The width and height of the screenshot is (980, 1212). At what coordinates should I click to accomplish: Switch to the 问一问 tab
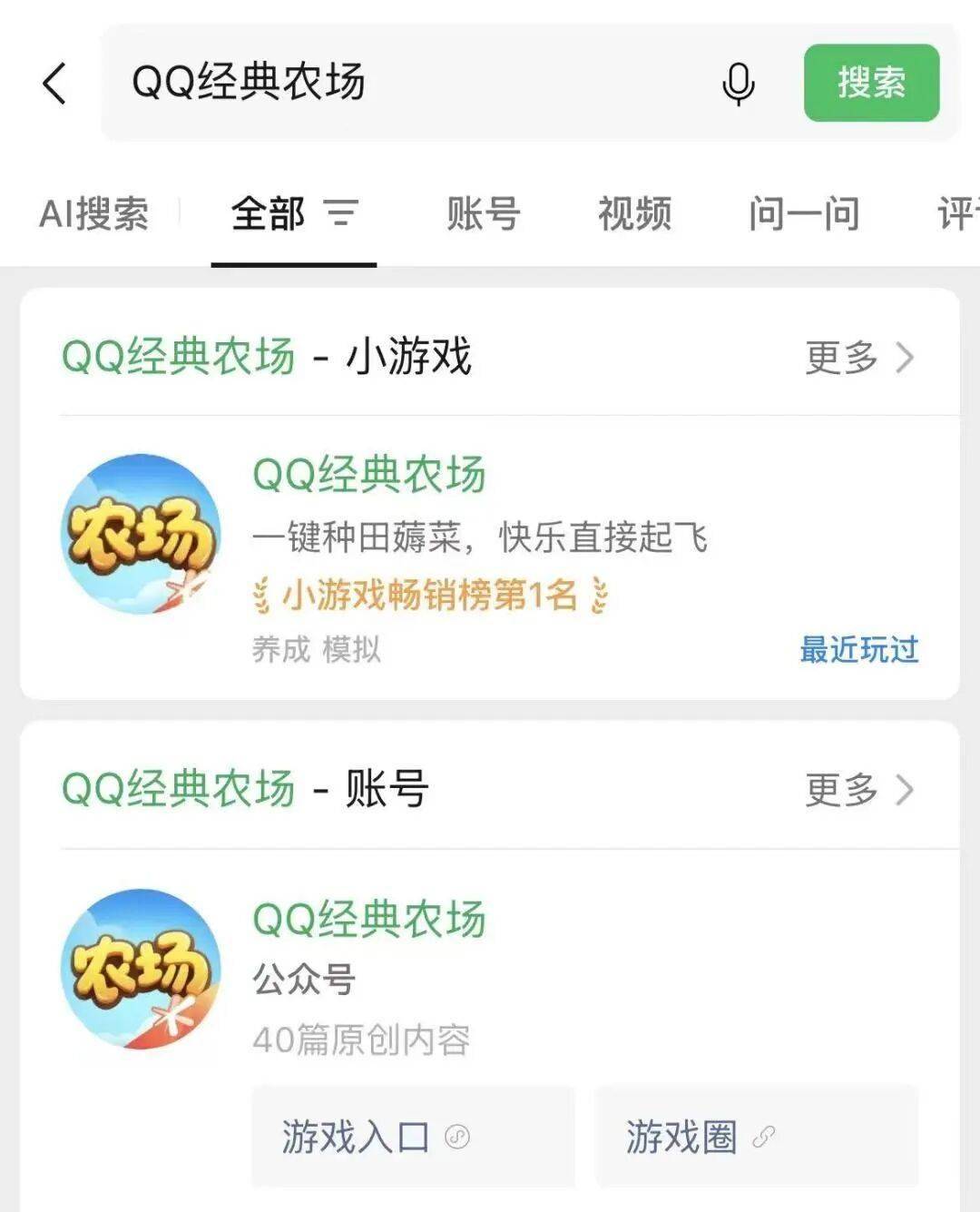pyautogui.click(x=804, y=214)
